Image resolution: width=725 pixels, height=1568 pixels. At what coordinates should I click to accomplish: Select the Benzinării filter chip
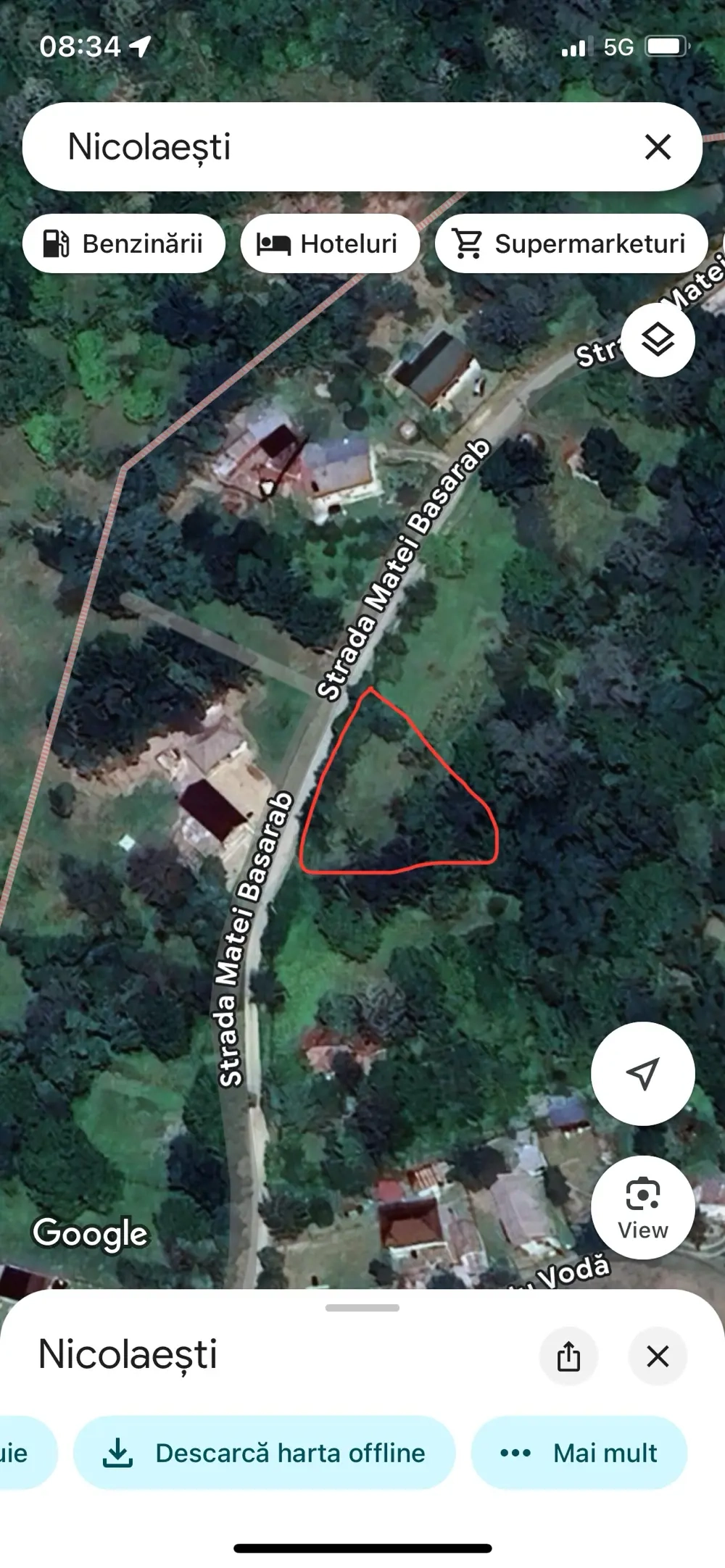(x=124, y=244)
